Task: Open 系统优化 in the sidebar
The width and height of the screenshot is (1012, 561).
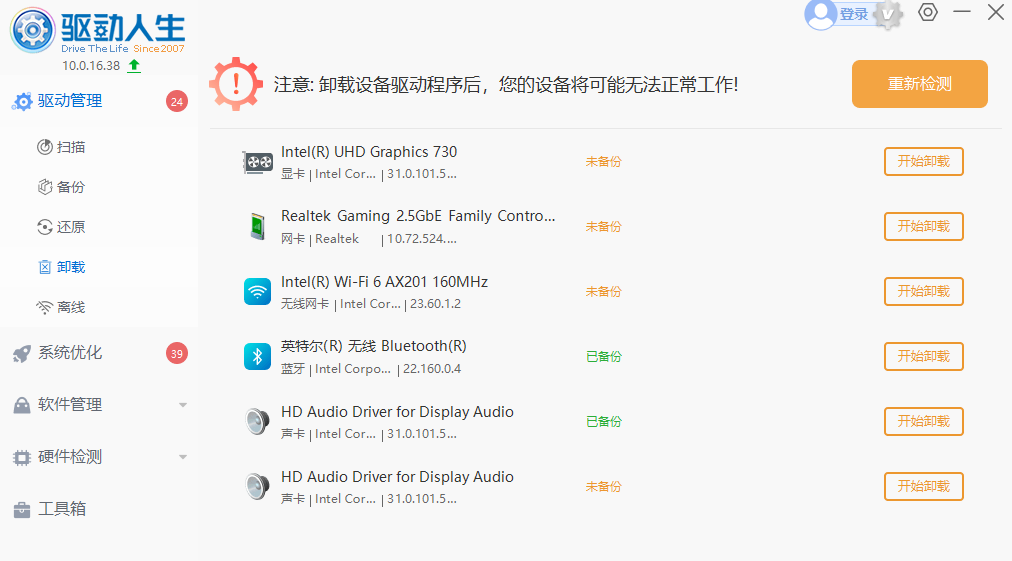Action: coord(70,353)
